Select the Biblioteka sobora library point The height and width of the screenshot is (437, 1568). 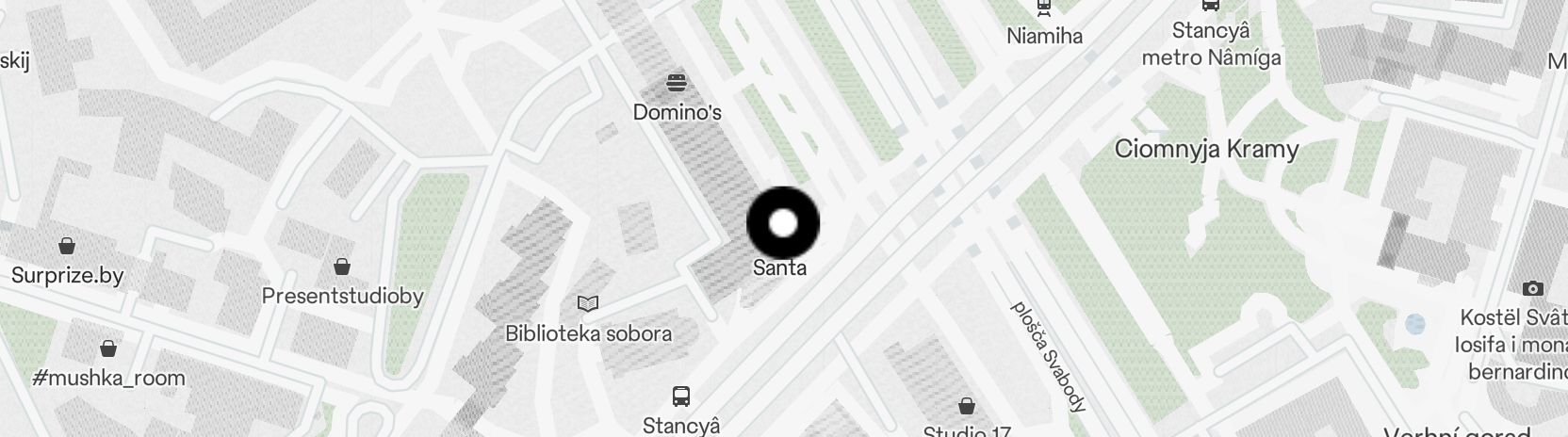coord(588,304)
